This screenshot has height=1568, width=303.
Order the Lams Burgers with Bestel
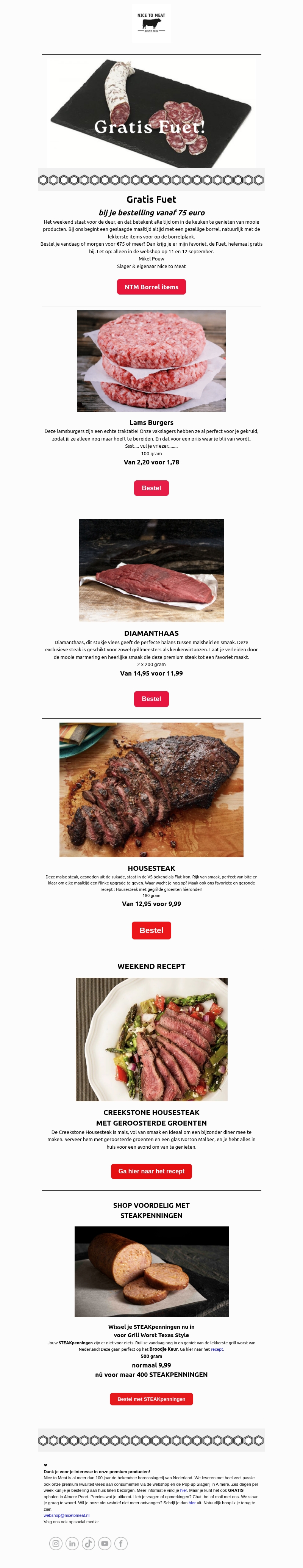point(151,488)
